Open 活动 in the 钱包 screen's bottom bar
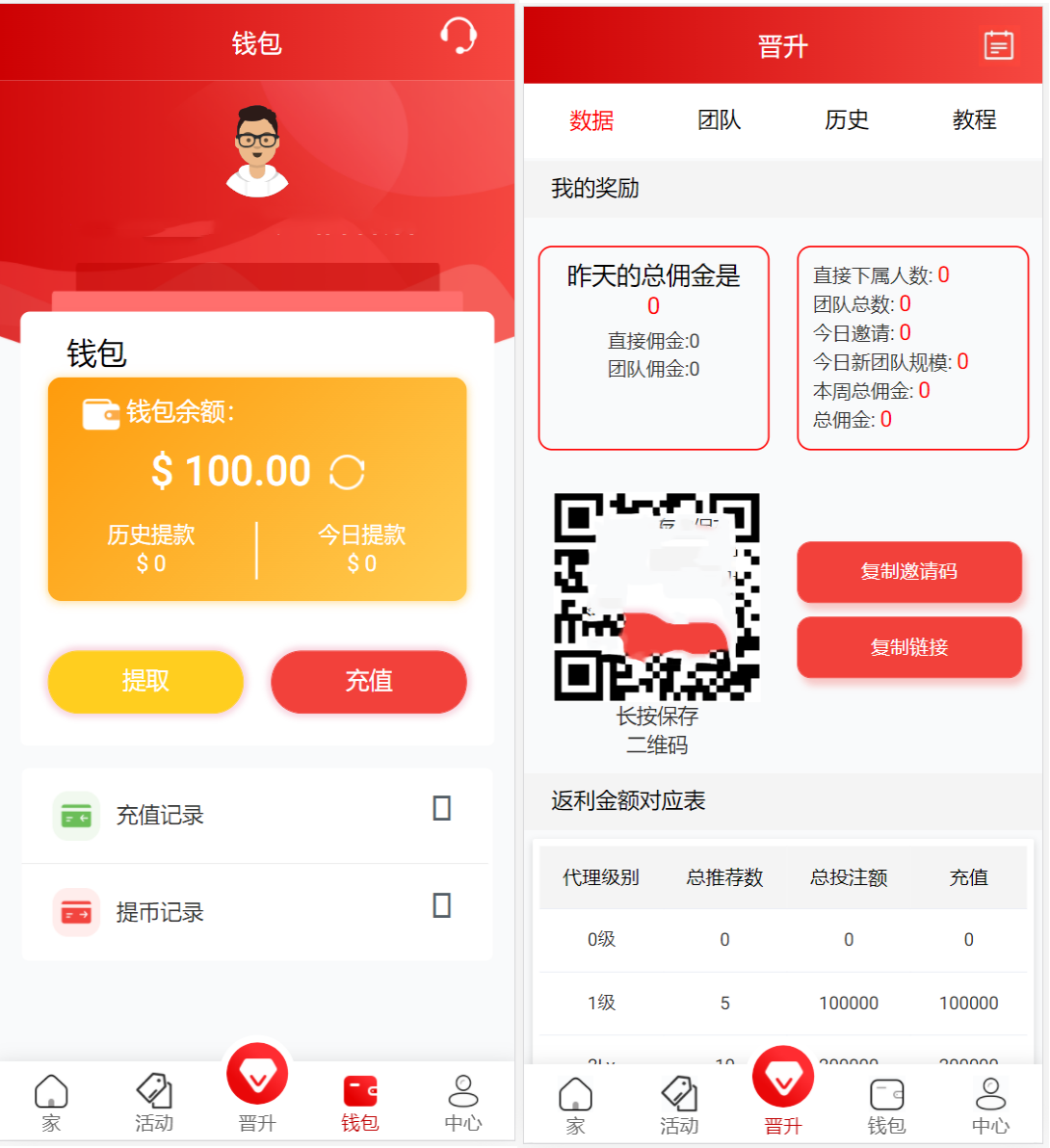The height and width of the screenshot is (1148, 1050). 154,1102
